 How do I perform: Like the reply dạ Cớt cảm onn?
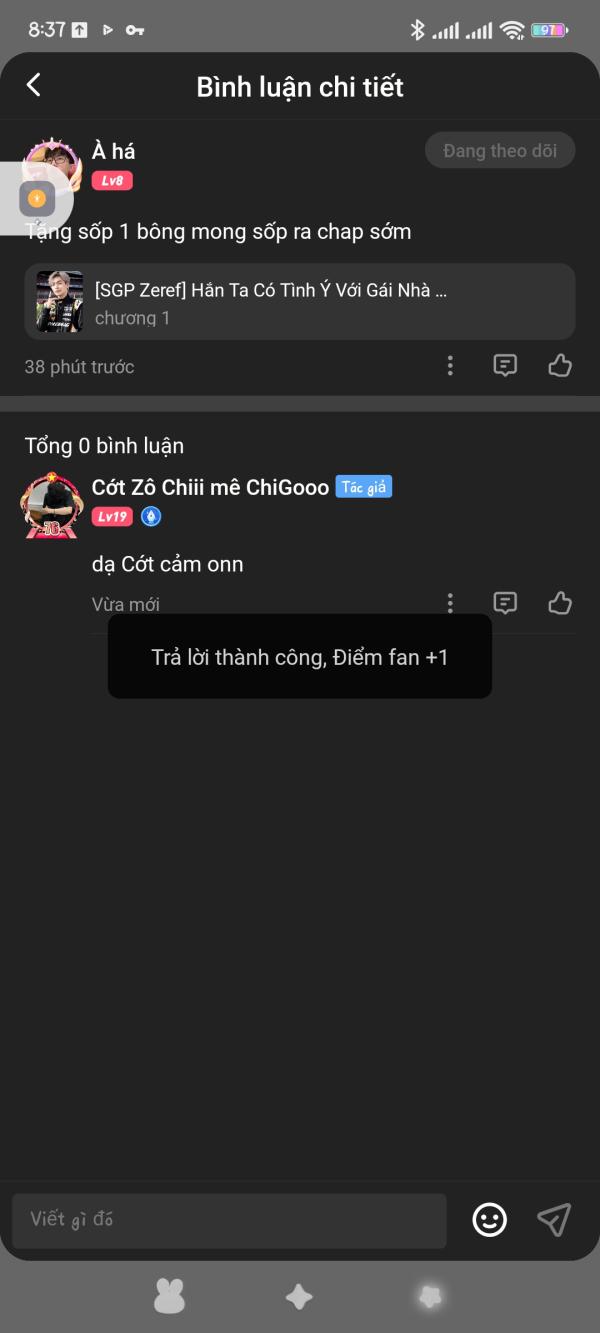[x=560, y=603]
